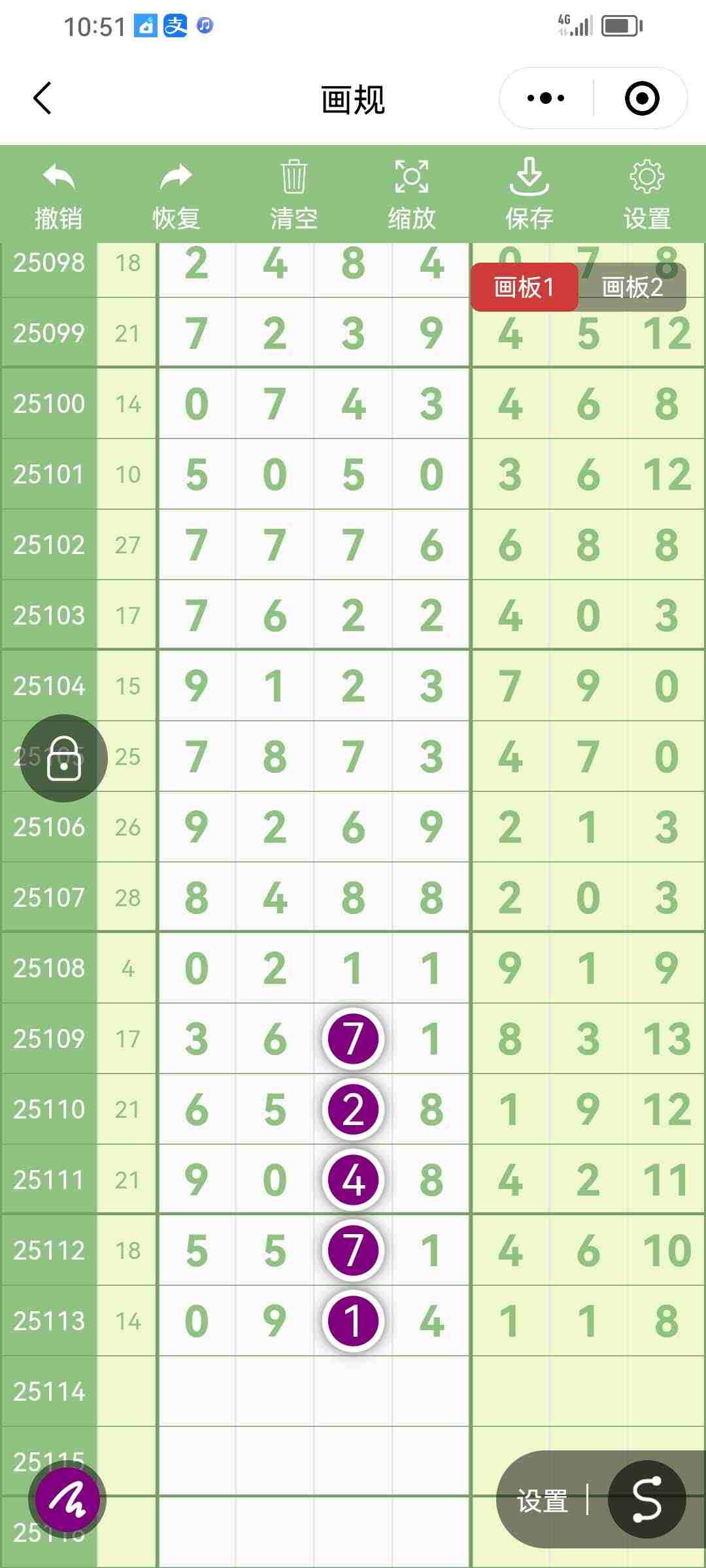Screen dimensions: 706x1568
Task: Tap the purple circled 7 in row 25112
Action: (x=353, y=1250)
